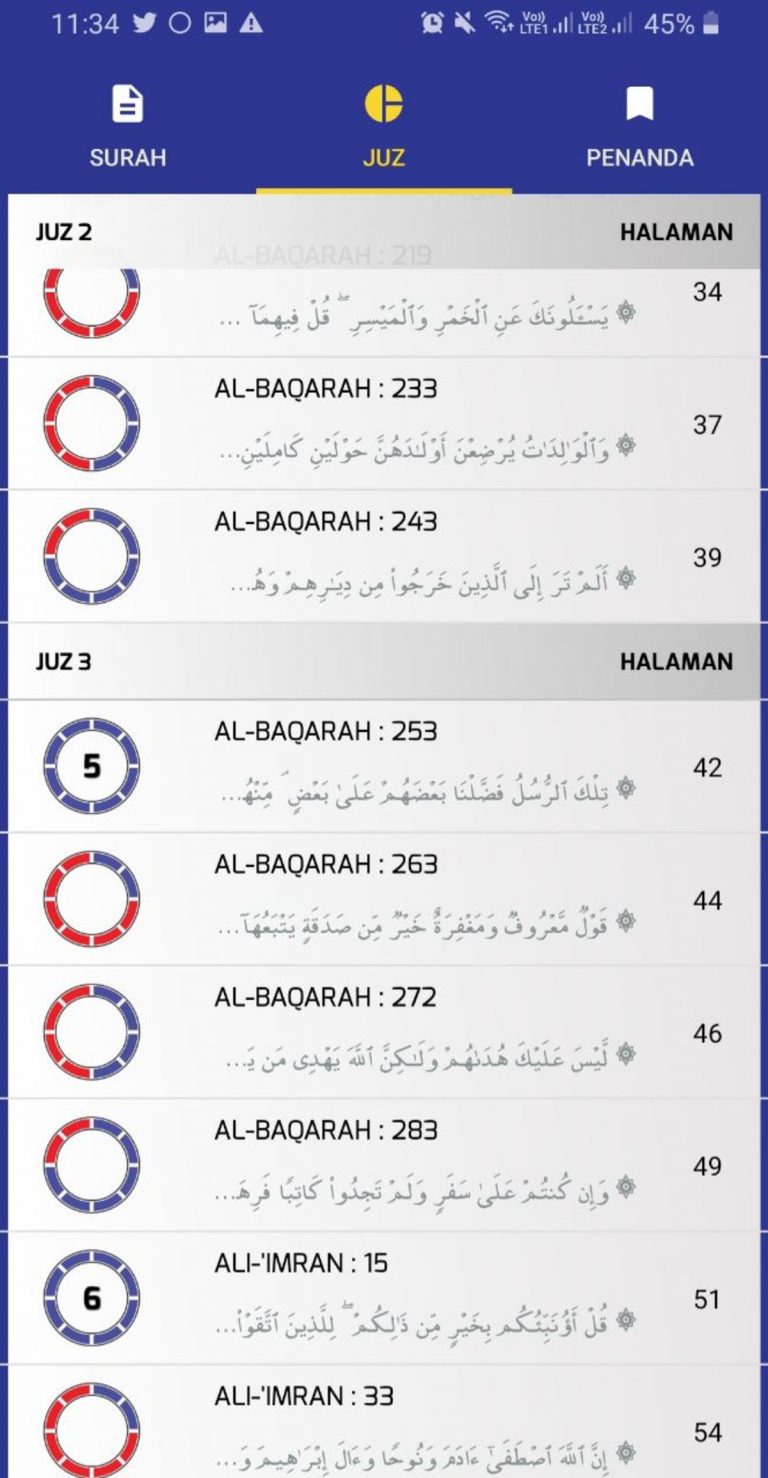
Task: Jump to Ali-'Imran : 15 entry
Action: (x=384, y=1298)
